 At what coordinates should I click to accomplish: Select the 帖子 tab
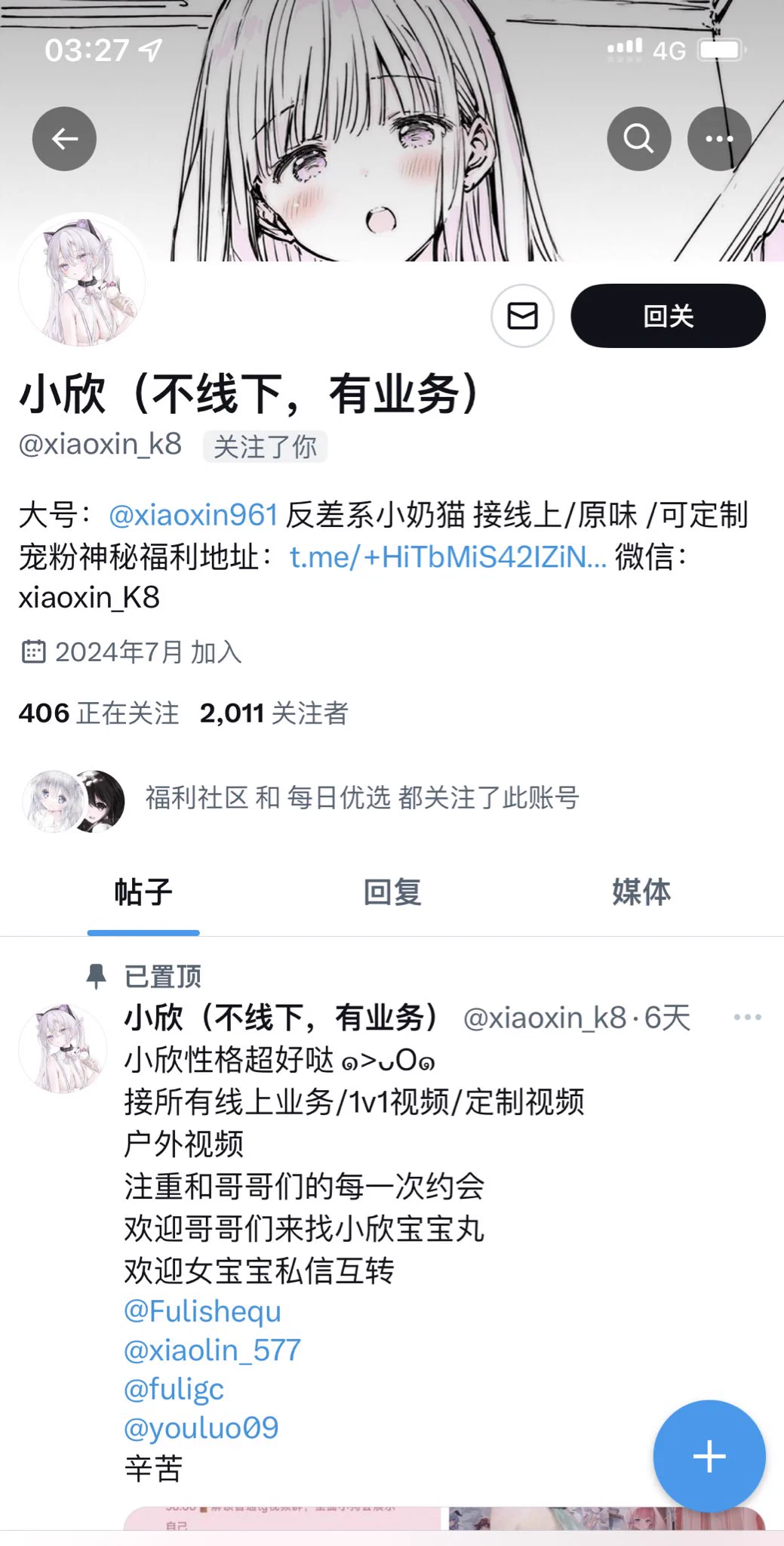pos(143,892)
